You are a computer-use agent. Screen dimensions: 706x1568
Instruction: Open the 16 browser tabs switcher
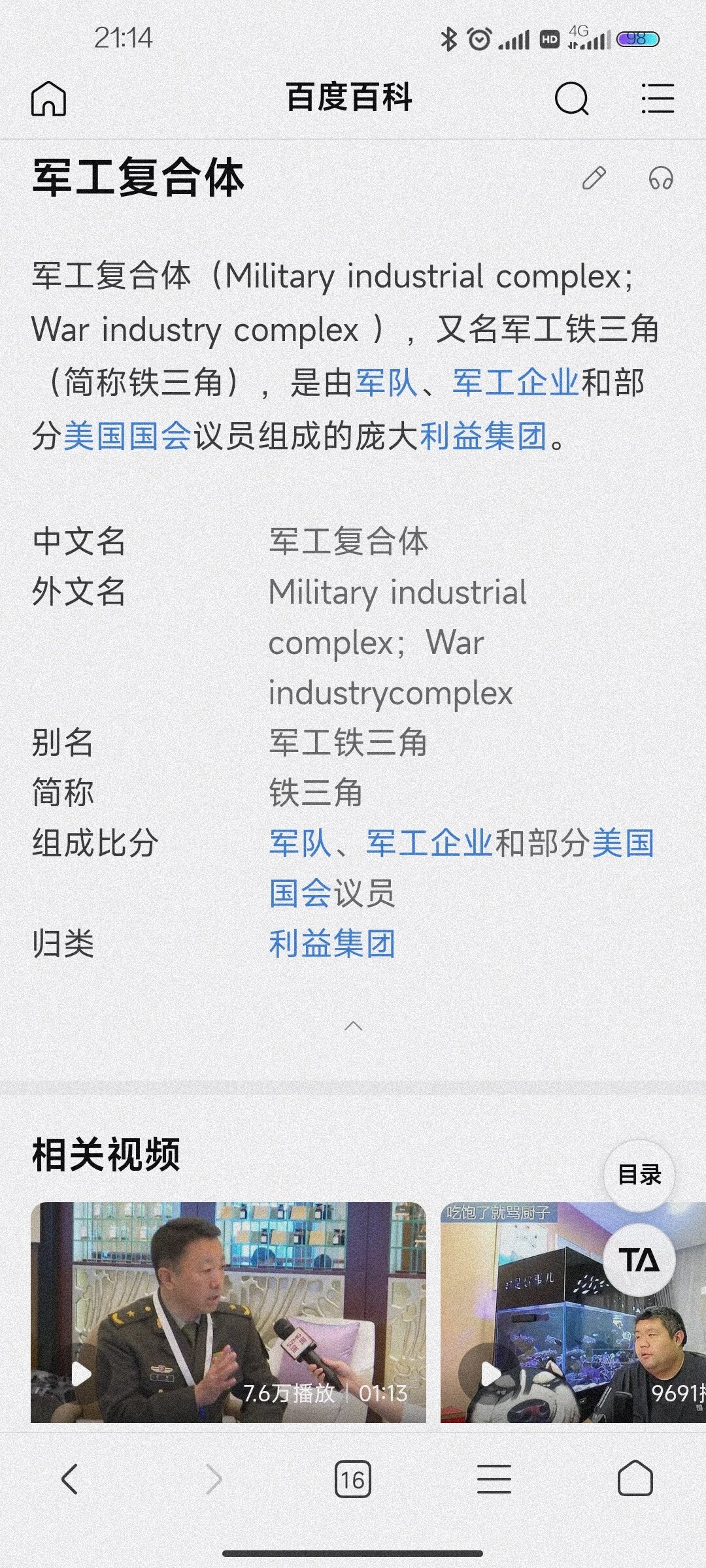coord(353,1479)
